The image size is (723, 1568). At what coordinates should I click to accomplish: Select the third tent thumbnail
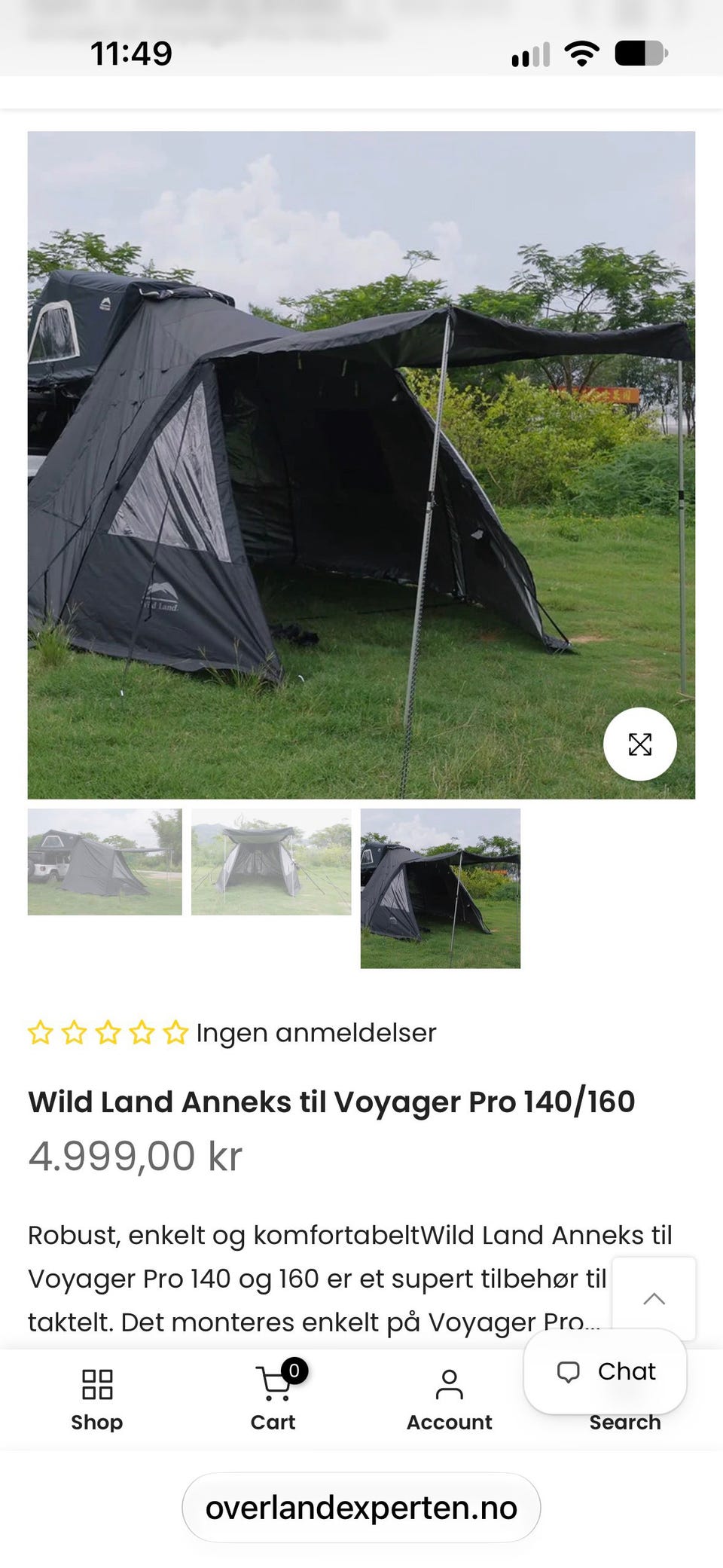441,888
